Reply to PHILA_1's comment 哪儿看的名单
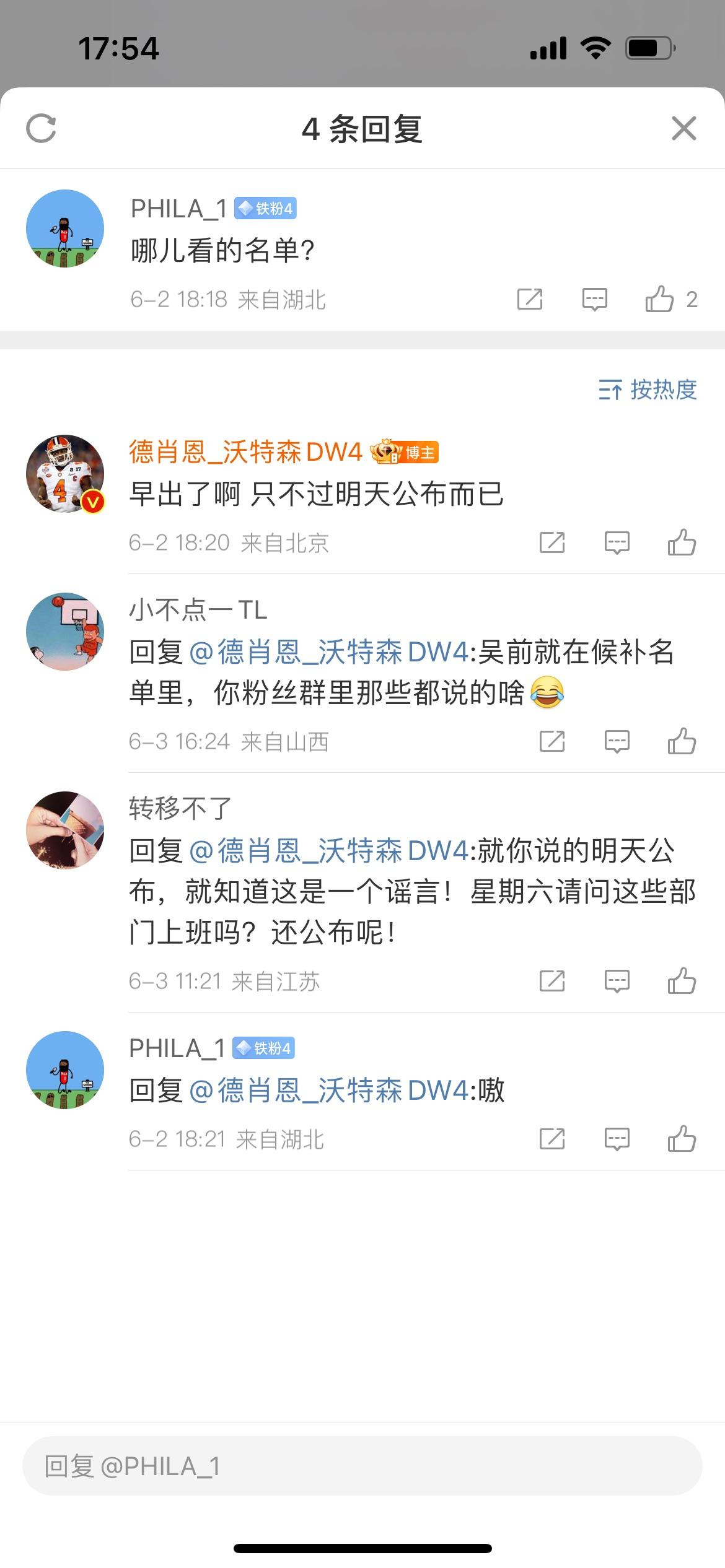The width and height of the screenshot is (725, 1568). (x=594, y=300)
